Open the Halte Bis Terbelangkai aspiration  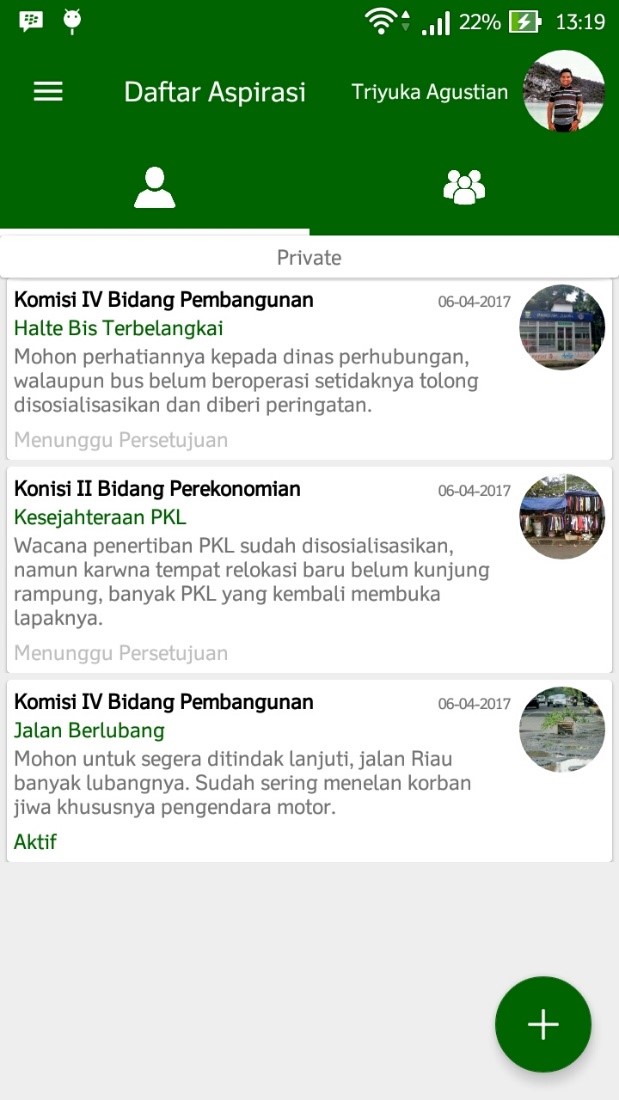click(118, 328)
